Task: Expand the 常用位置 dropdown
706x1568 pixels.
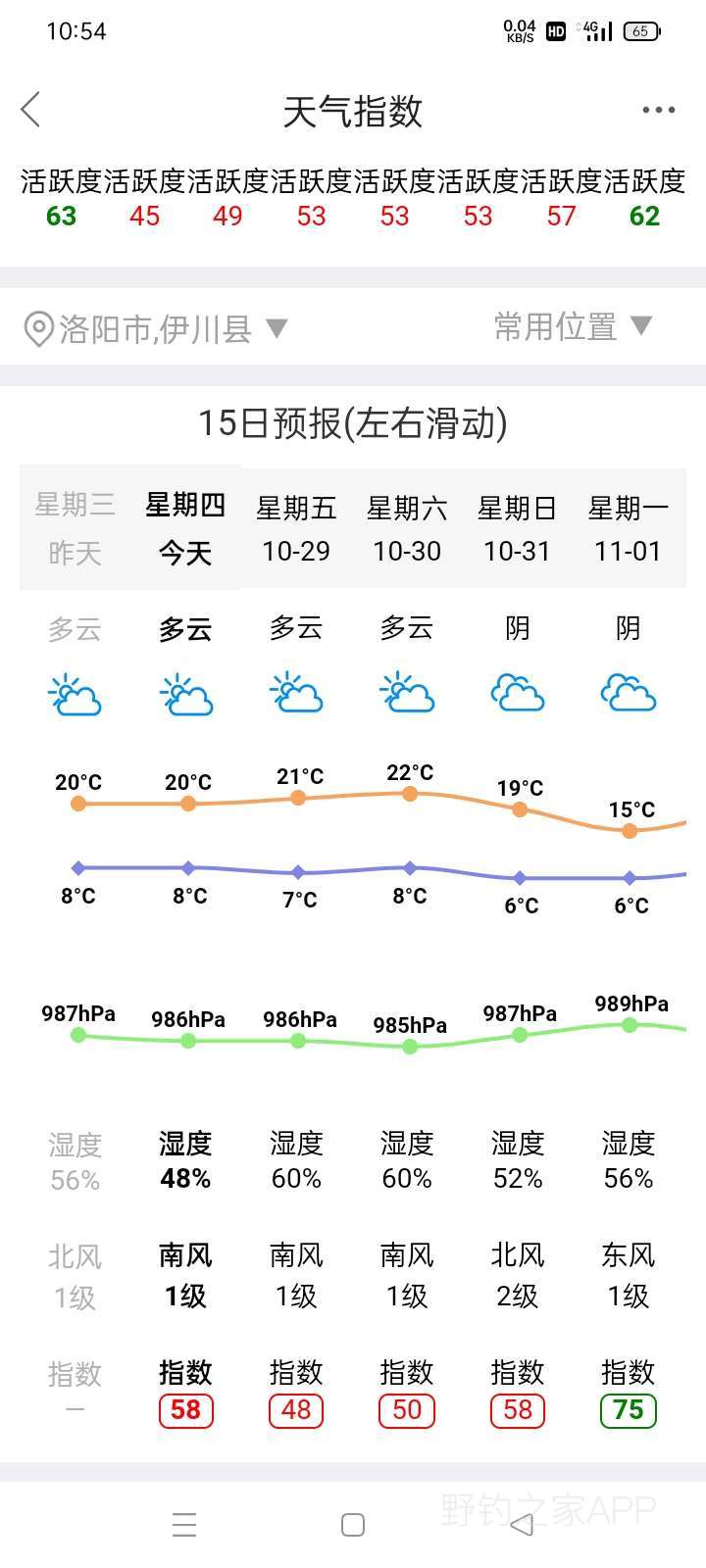Action: pyautogui.click(x=573, y=326)
